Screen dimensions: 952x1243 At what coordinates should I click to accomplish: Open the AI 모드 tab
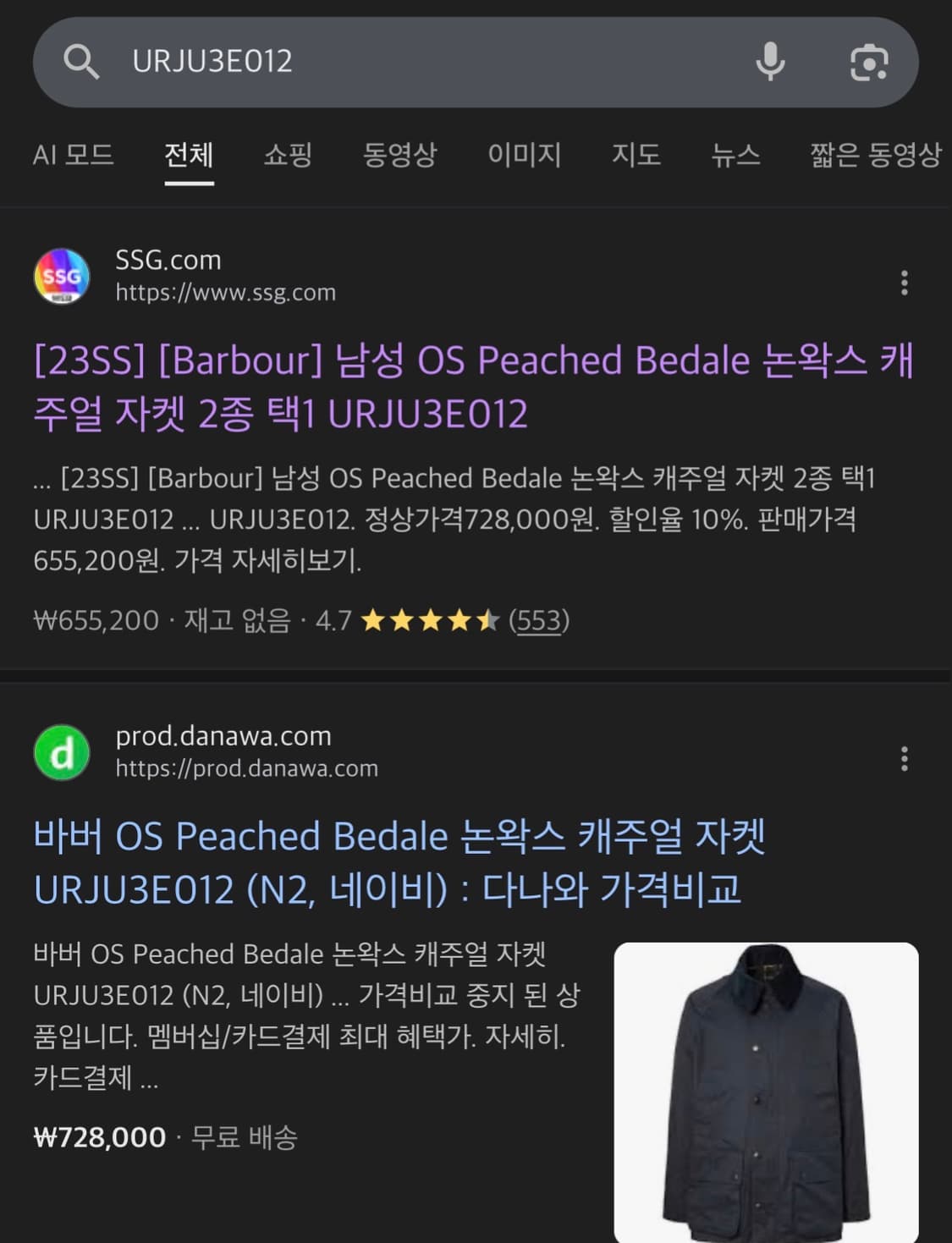[73, 156]
